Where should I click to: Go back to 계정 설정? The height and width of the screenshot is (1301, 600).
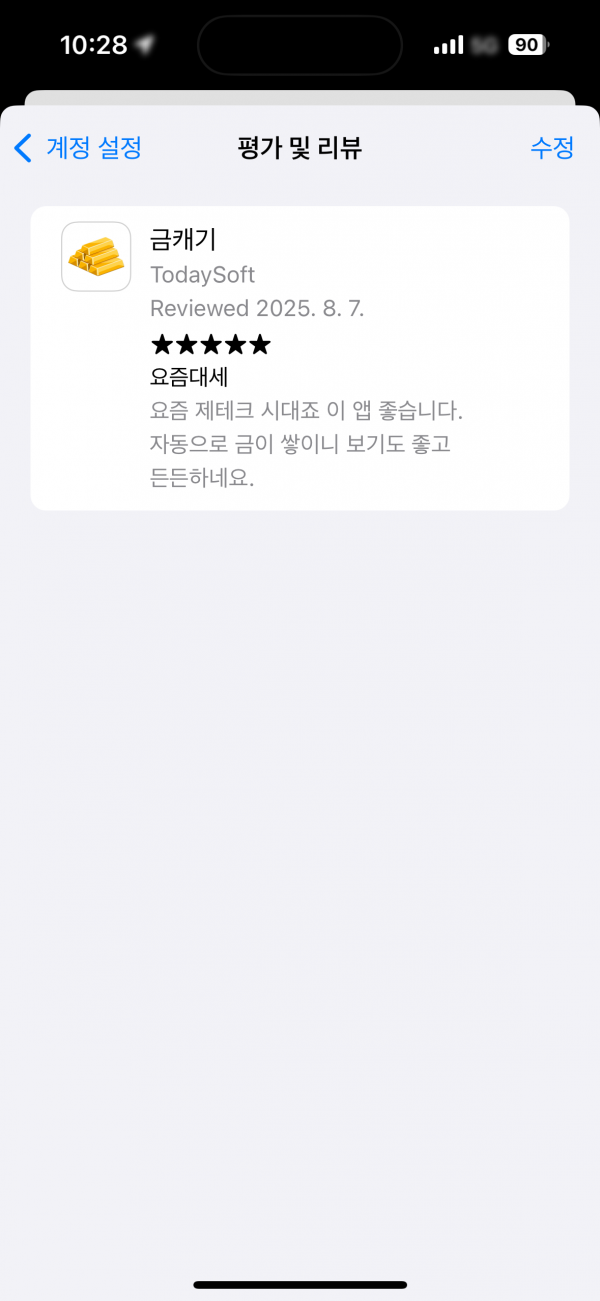tap(78, 148)
